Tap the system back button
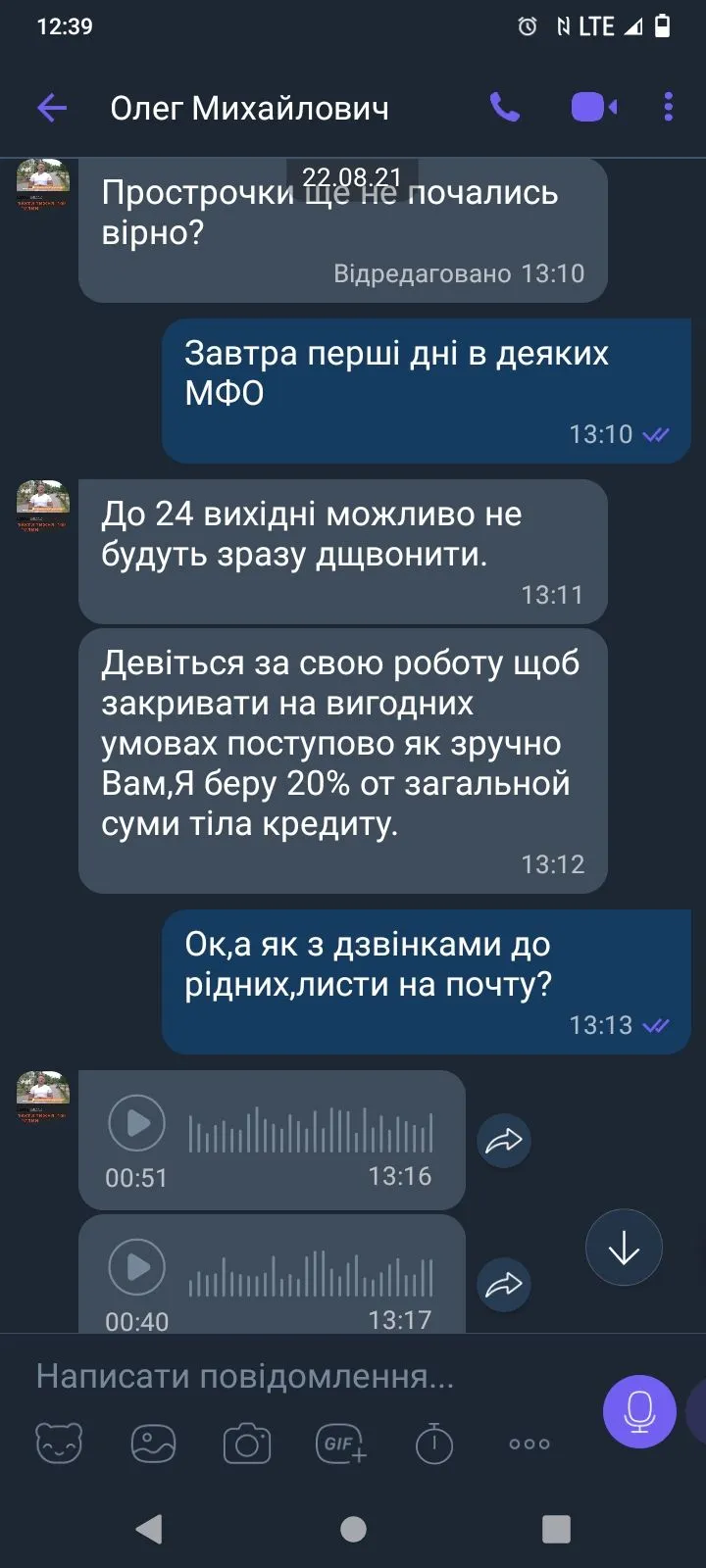The height and width of the screenshot is (1568, 706). pos(149,1529)
